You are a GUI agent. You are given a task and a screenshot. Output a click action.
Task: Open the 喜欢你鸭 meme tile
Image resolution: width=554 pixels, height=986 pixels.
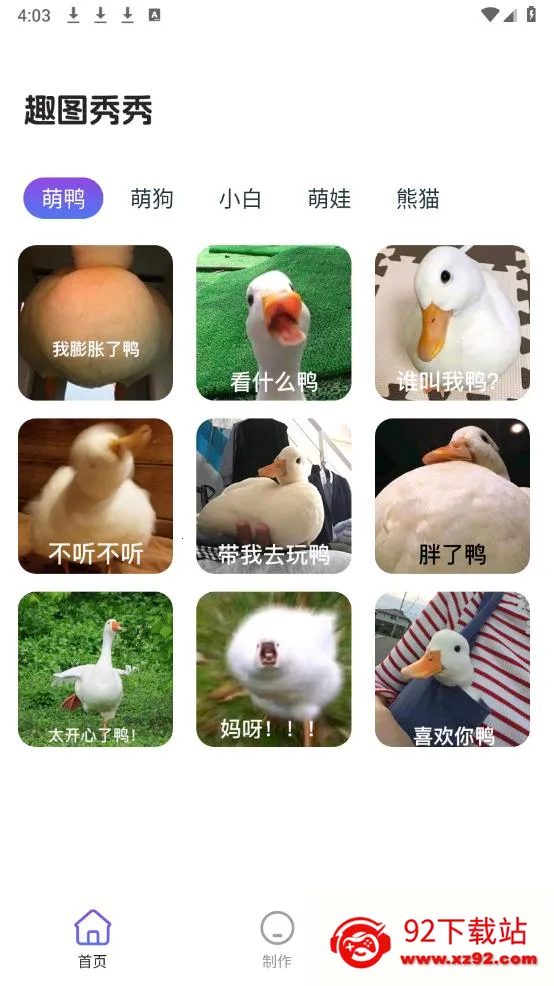[452, 669]
